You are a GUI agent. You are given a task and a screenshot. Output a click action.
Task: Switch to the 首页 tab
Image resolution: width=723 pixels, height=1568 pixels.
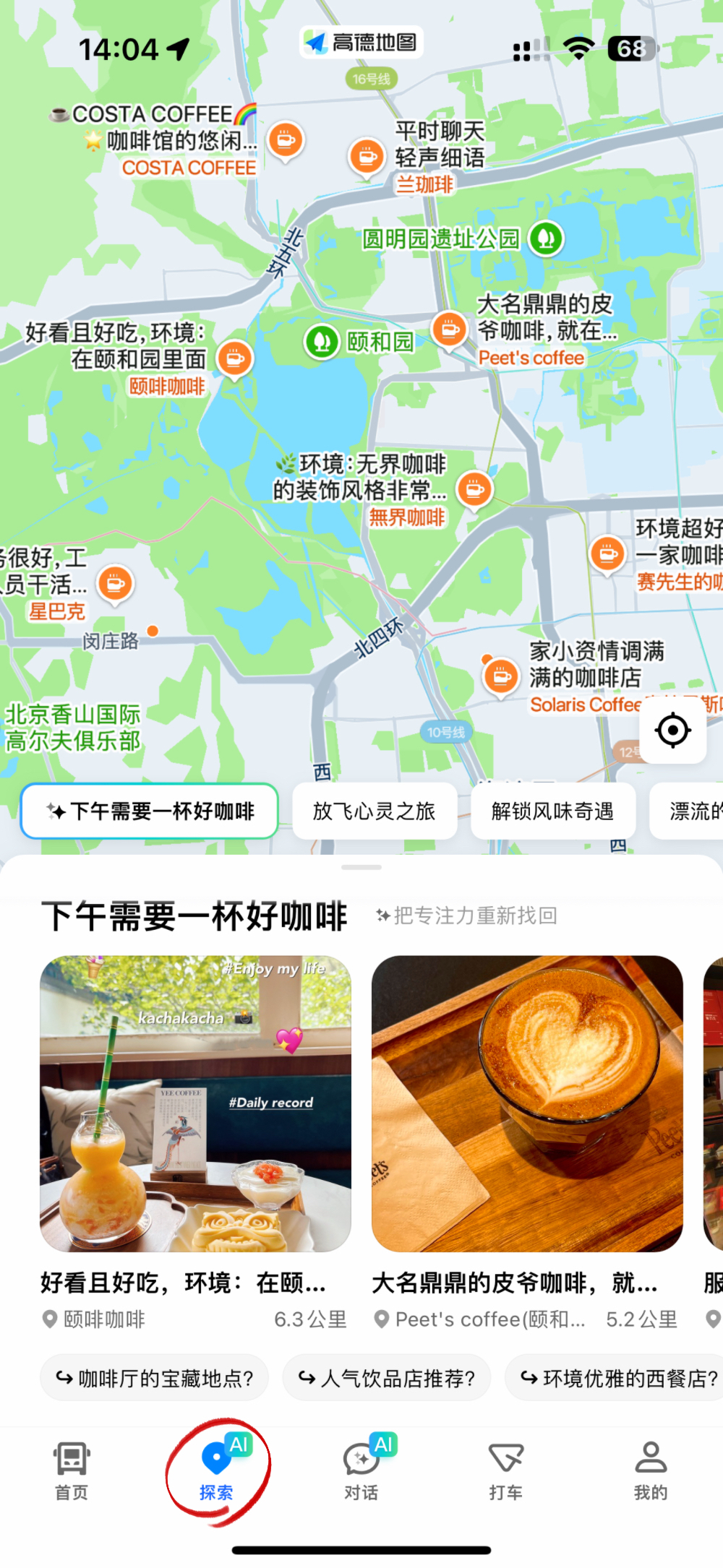click(x=70, y=1467)
